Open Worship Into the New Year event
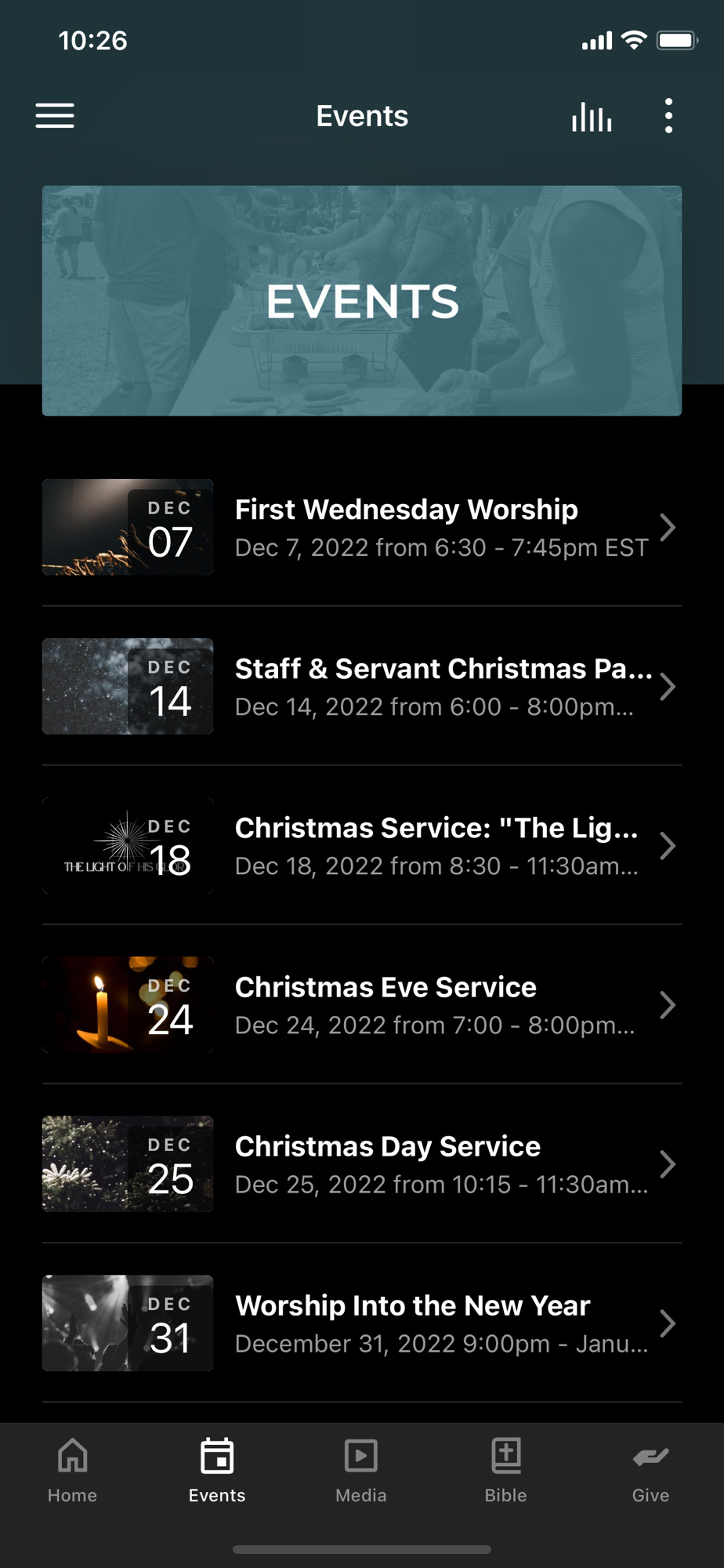This screenshot has height=1568, width=724. pos(362,1323)
